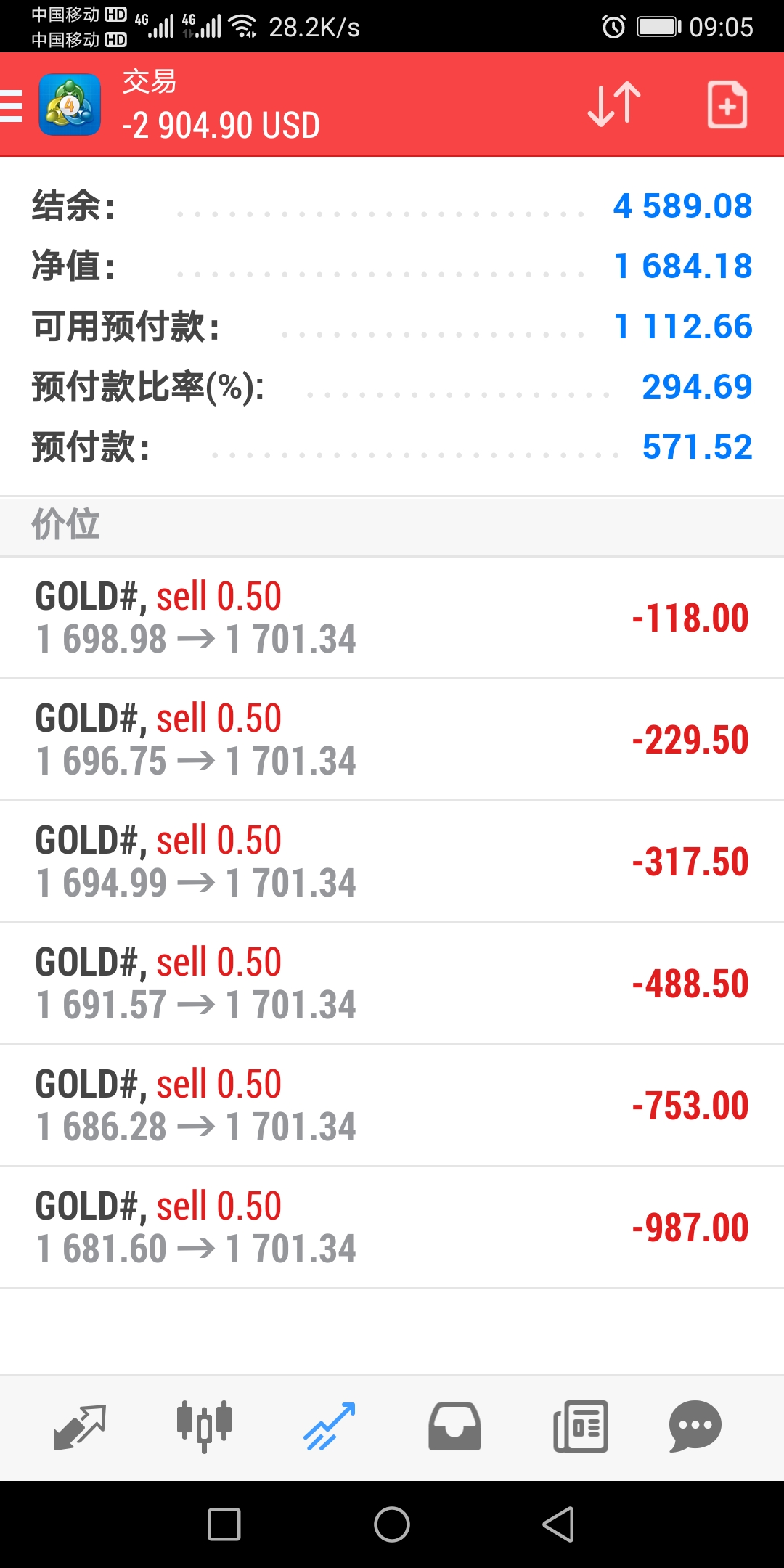Go back using system back button
This screenshot has width=784, height=1568.
559,1524
